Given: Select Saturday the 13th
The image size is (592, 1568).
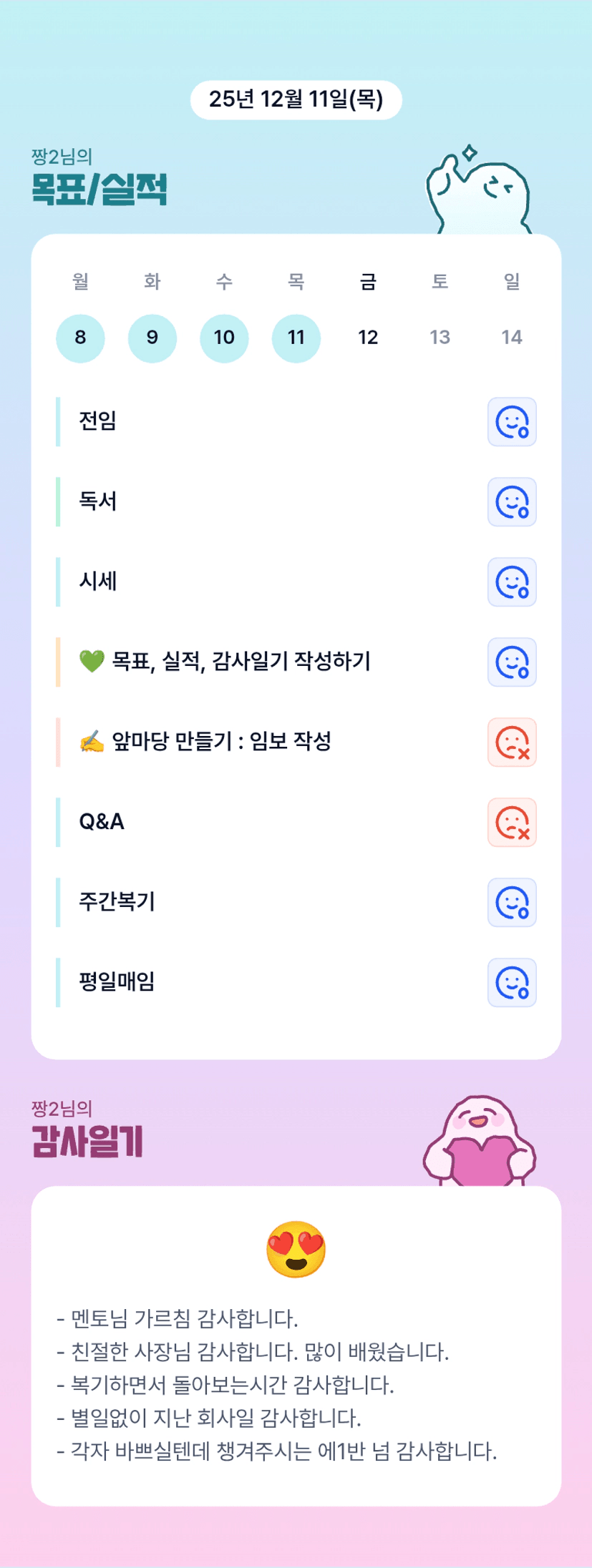Looking at the screenshot, I should pyautogui.click(x=440, y=338).
